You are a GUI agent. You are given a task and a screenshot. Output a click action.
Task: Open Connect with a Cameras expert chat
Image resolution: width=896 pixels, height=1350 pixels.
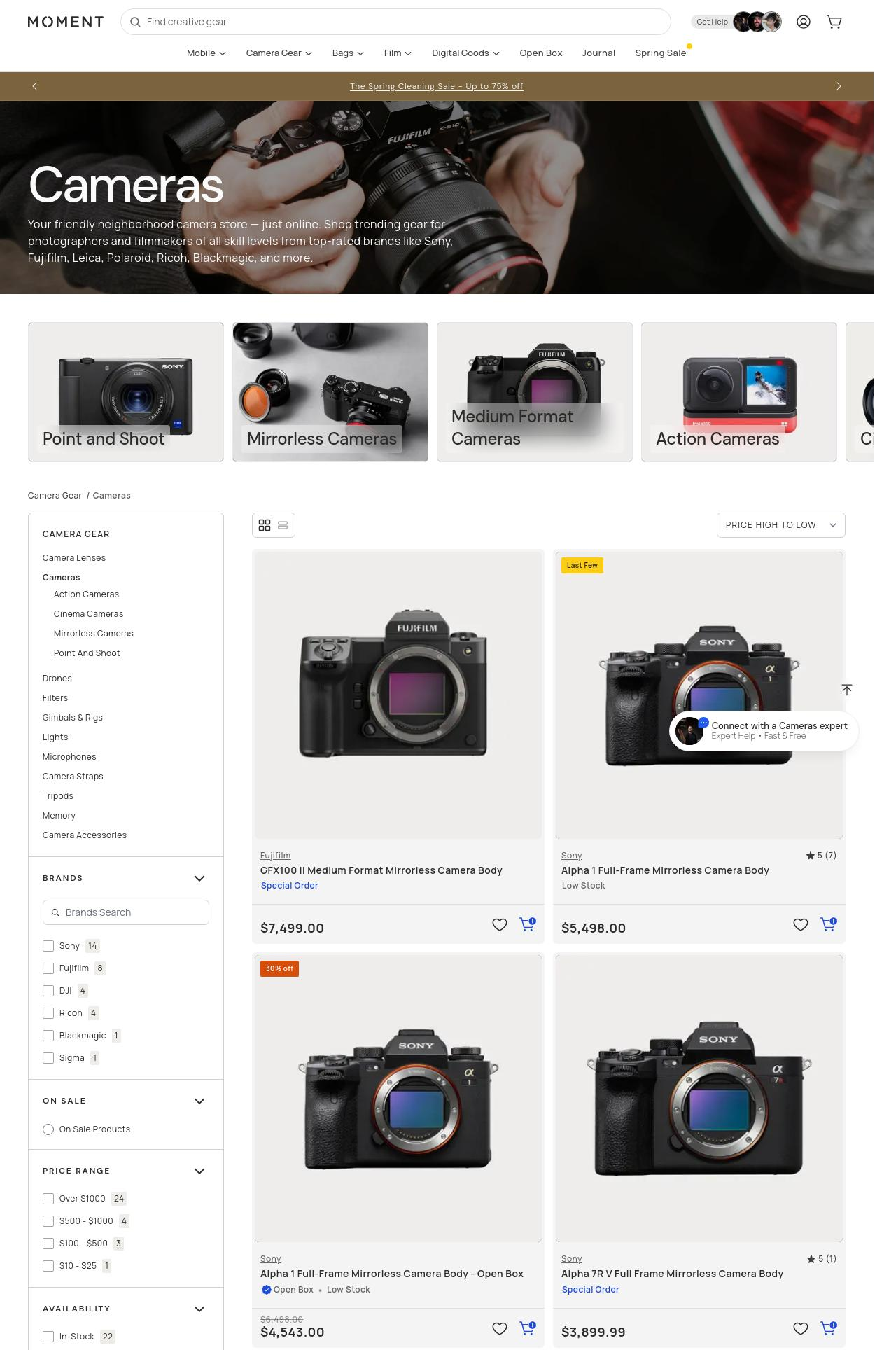(764, 730)
